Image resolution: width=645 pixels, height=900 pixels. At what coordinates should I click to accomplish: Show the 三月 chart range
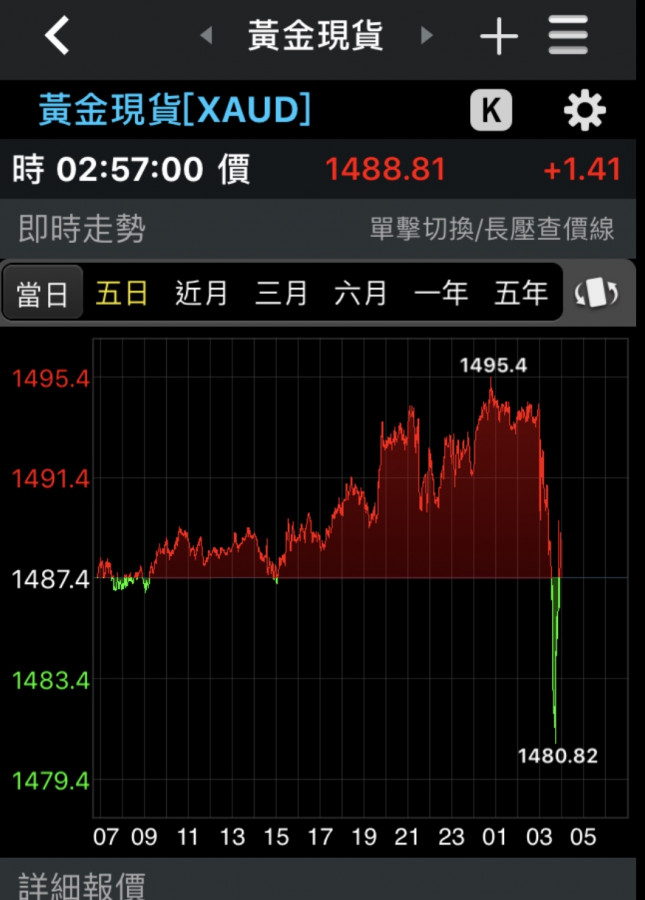point(281,293)
